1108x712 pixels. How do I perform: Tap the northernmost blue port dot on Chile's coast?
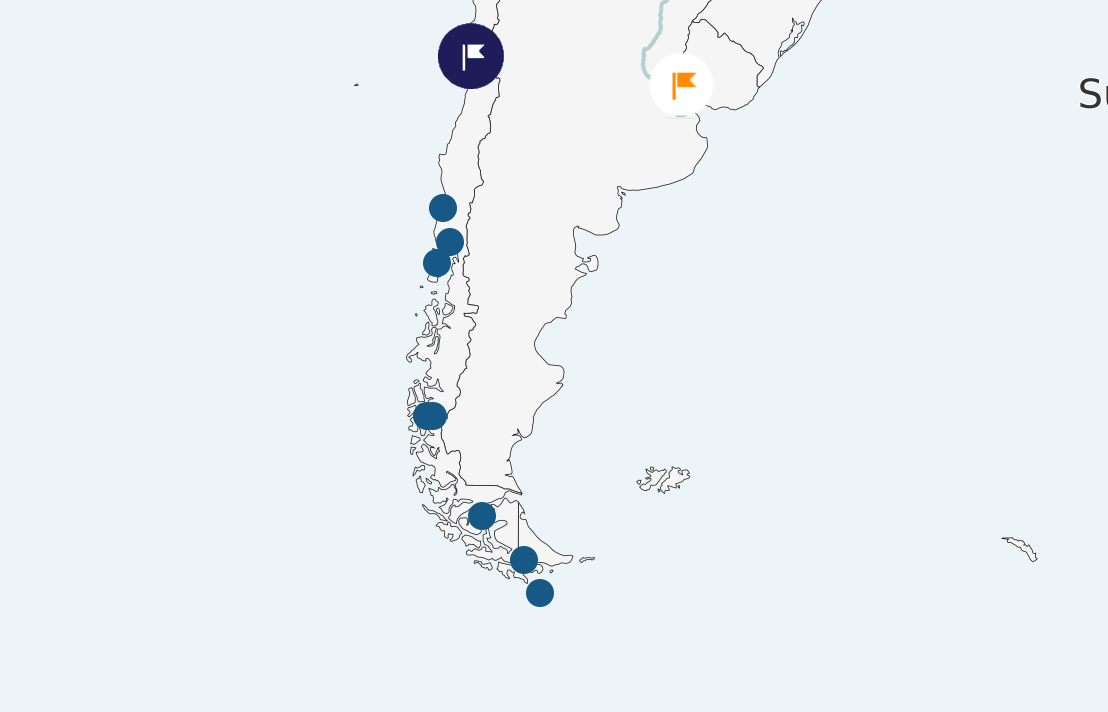click(x=443, y=208)
